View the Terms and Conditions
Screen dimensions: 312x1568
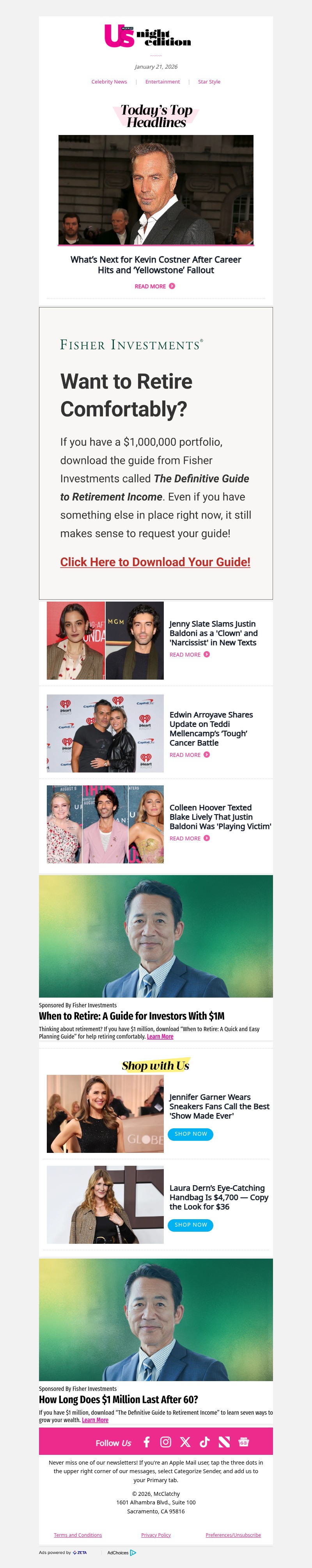coord(78,1534)
